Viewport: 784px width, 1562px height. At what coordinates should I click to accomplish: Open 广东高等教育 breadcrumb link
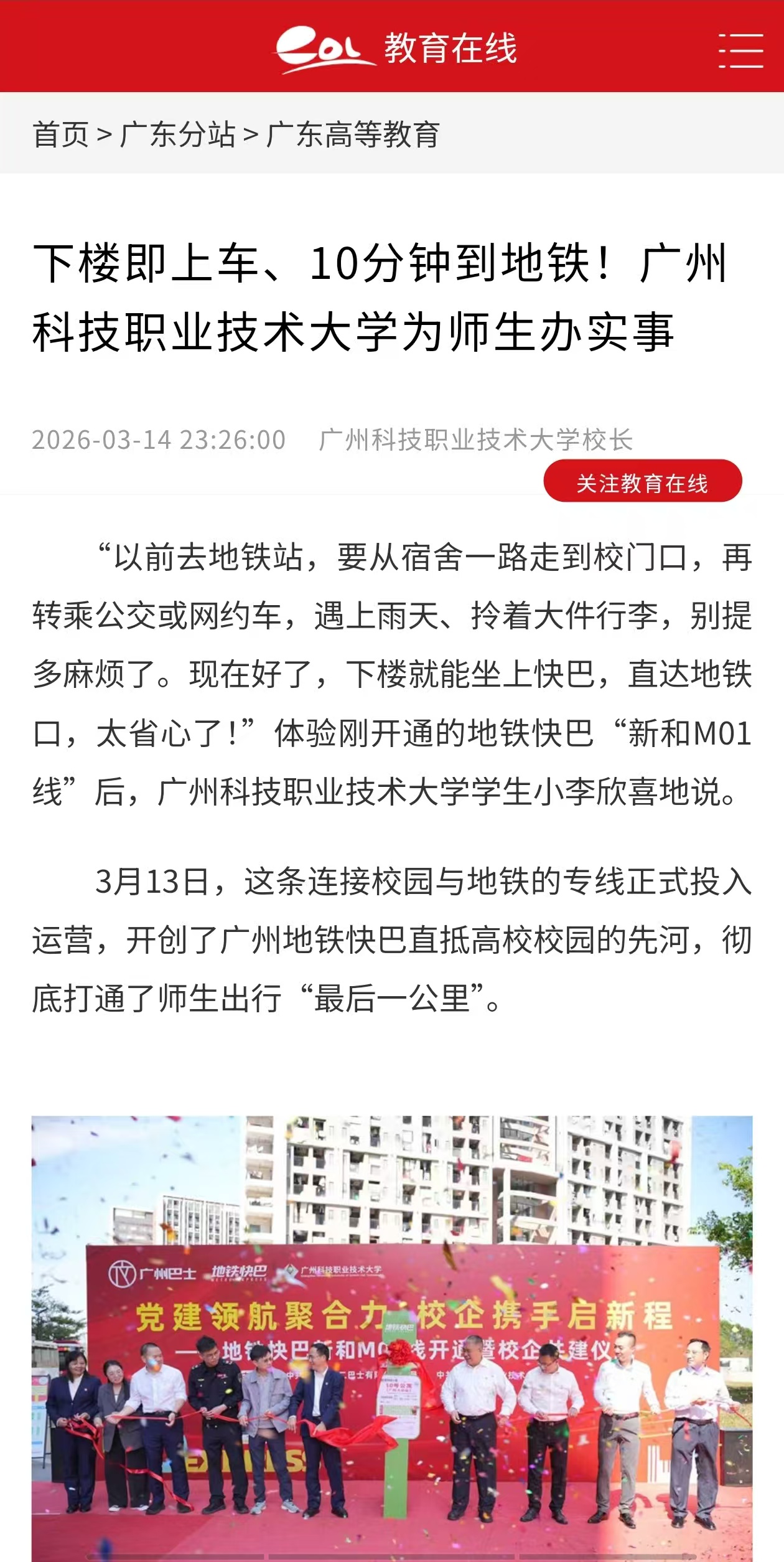(353, 134)
